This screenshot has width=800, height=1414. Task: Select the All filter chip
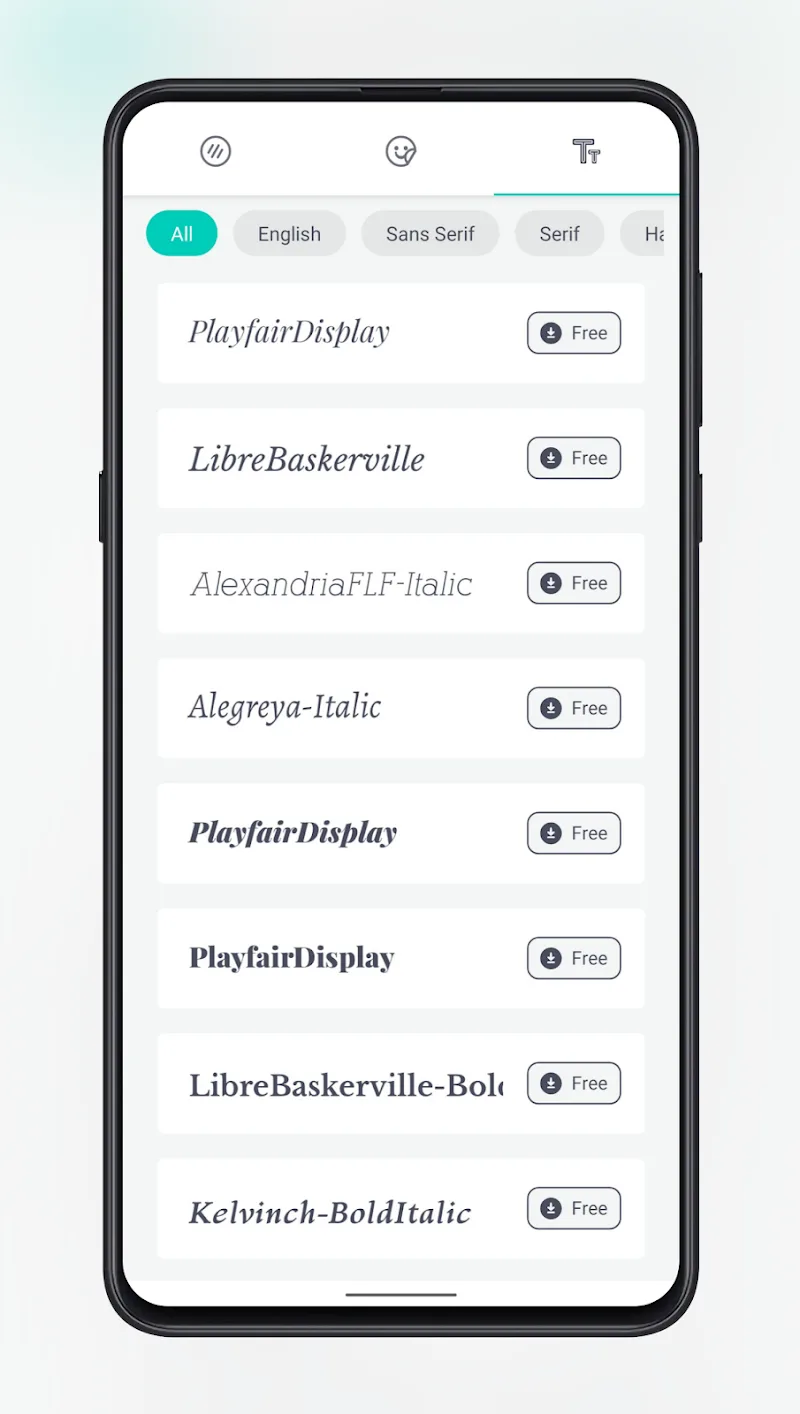[x=181, y=234]
